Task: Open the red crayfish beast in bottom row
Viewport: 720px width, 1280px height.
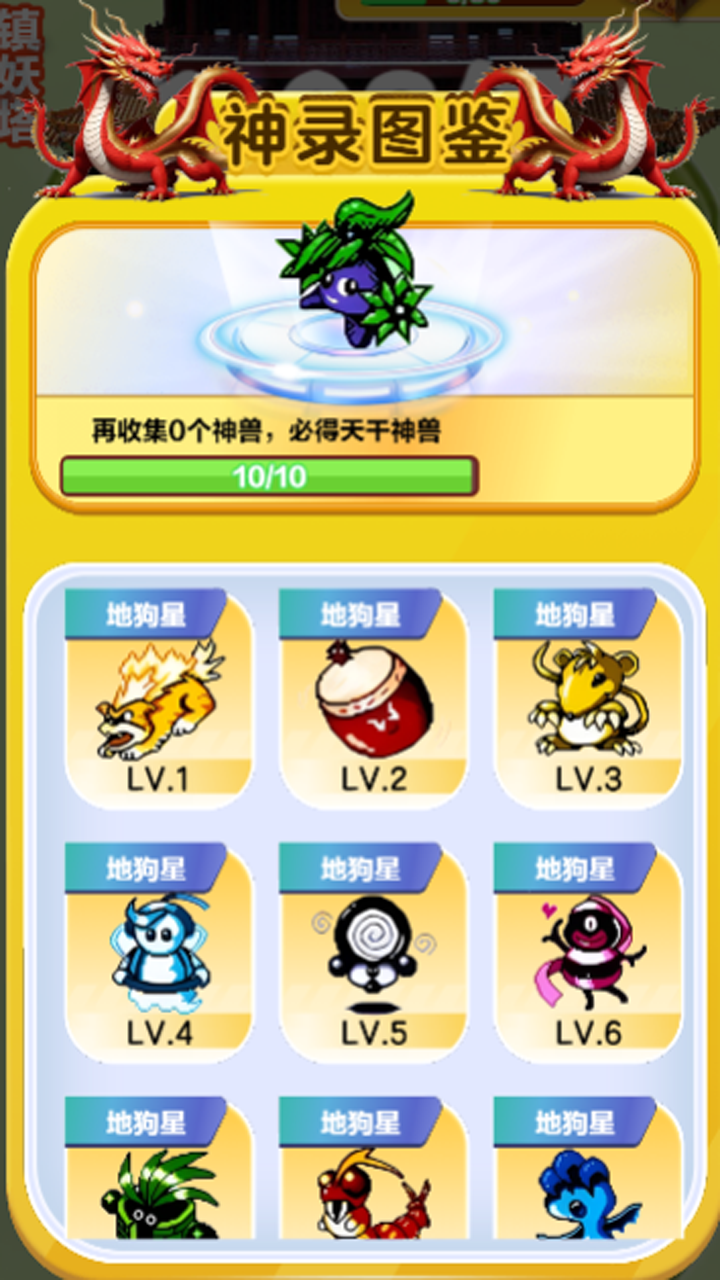Action: (x=375, y=1200)
